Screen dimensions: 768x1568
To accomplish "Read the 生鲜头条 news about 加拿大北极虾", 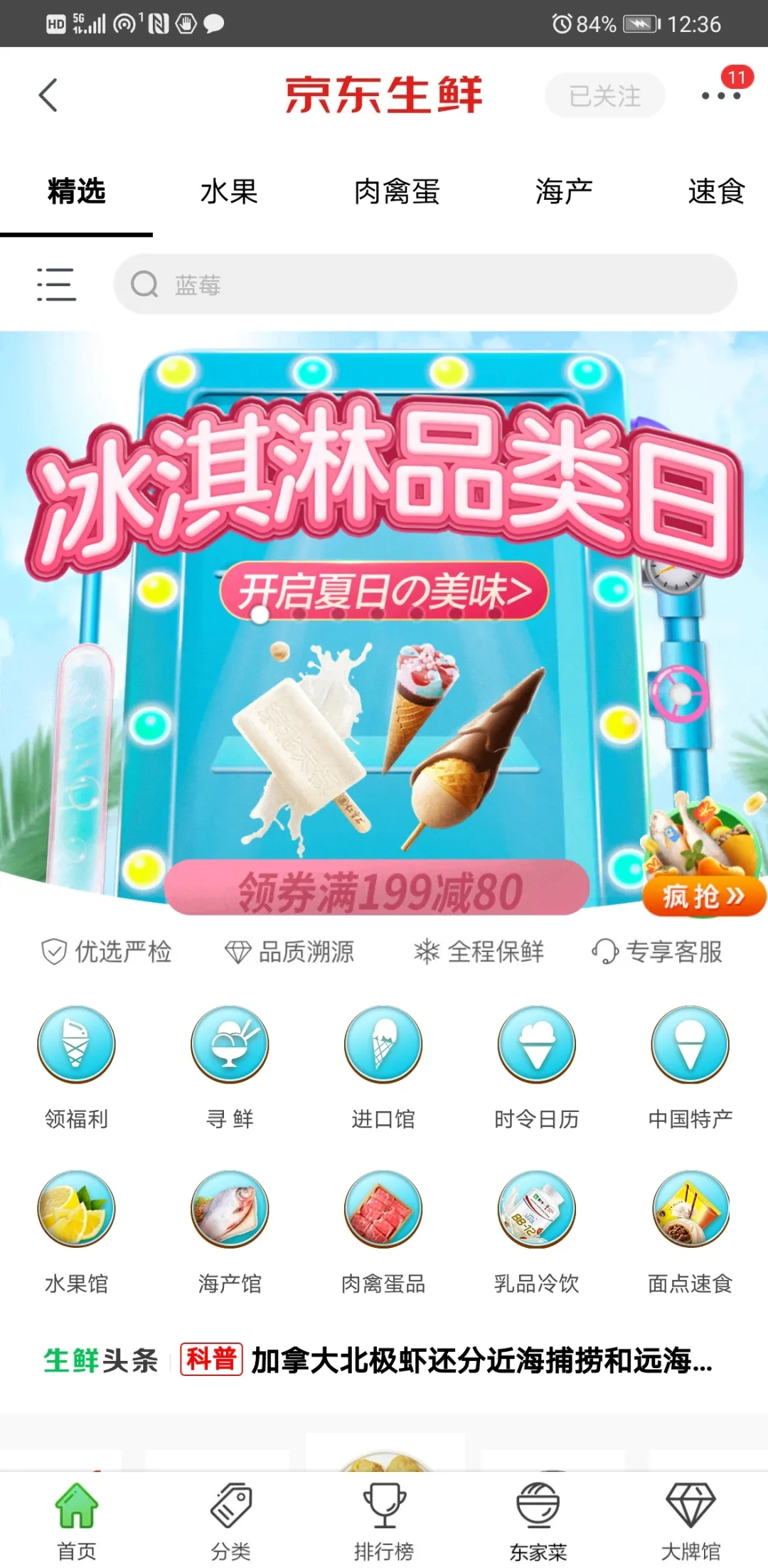I will pos(481,1360).
